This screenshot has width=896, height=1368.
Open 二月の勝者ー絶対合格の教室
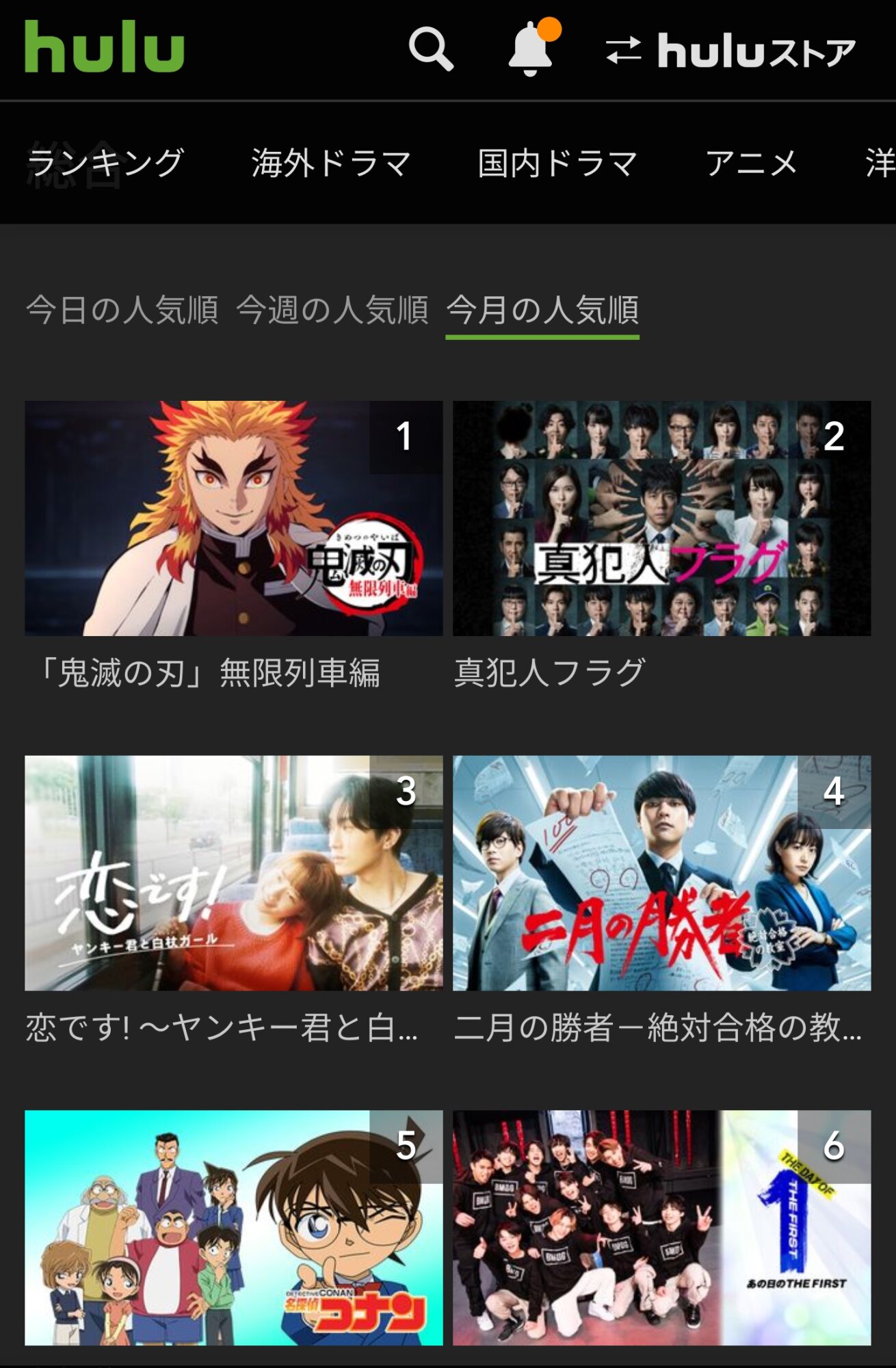[661, 873]
